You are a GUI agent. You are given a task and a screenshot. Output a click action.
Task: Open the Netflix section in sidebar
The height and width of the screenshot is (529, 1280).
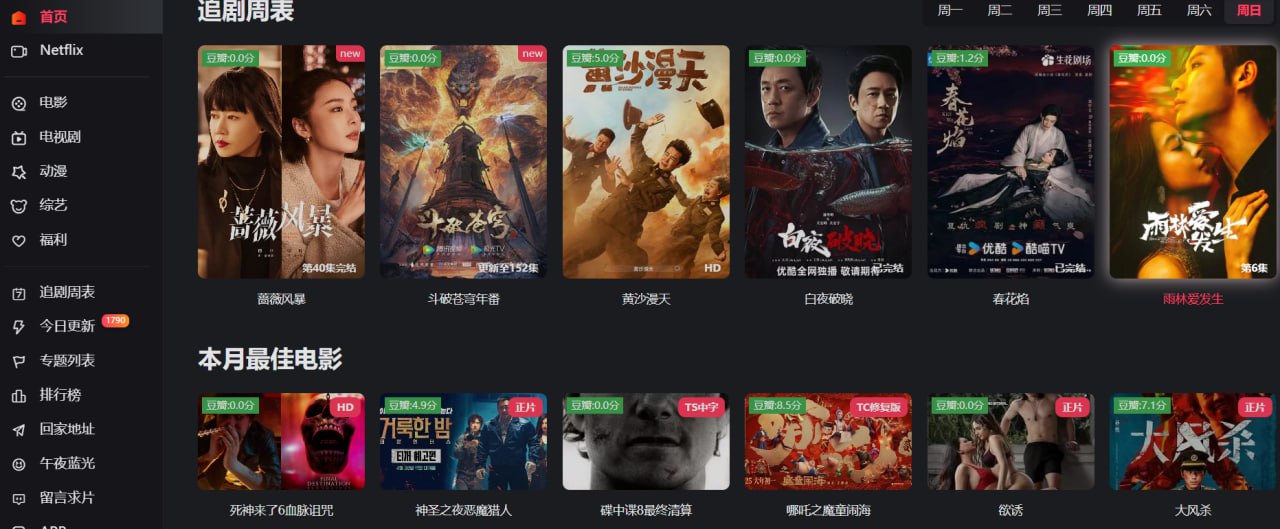pos(60,50)
